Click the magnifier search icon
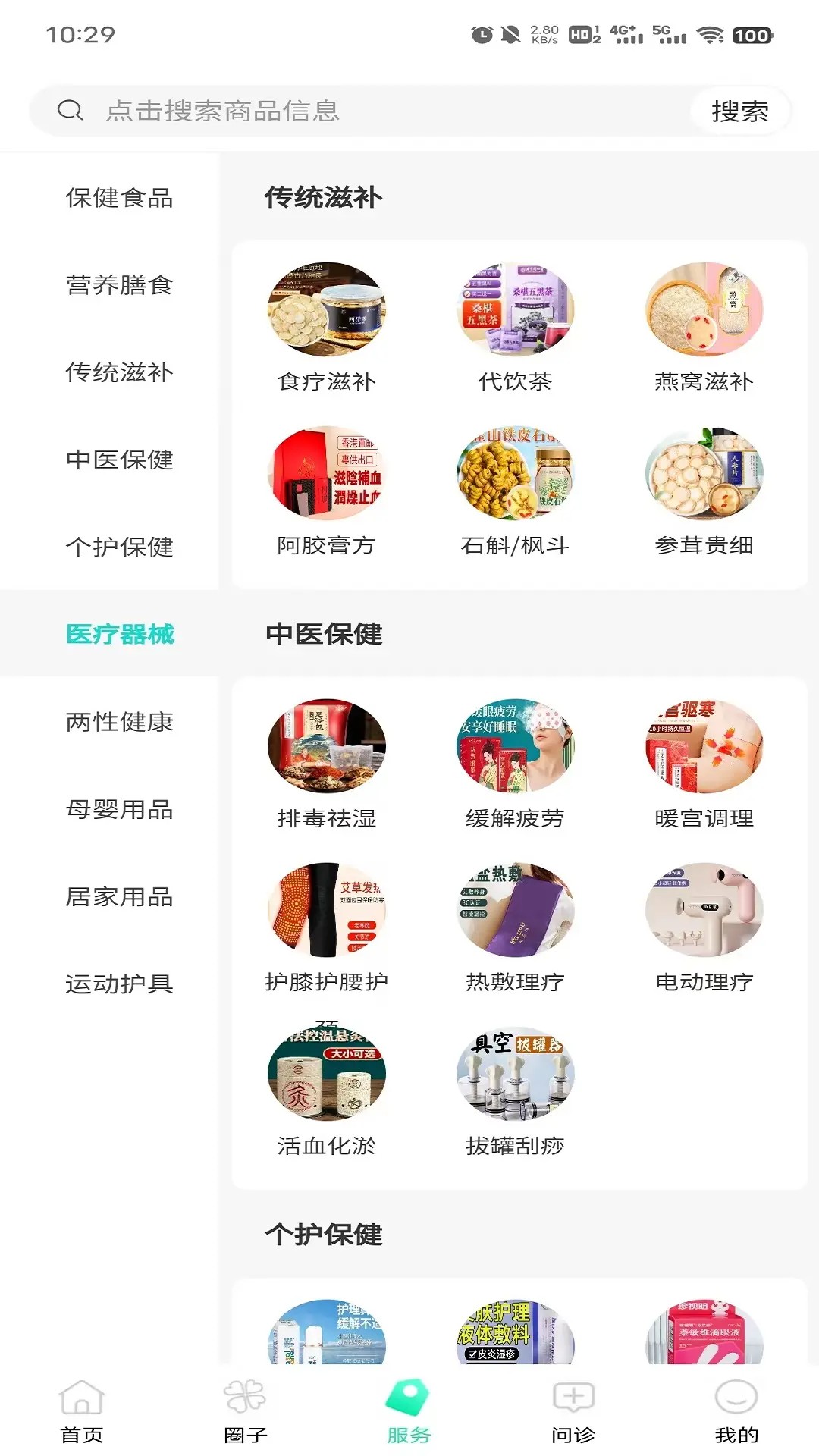819x1456 pixels. click(x=70, y=111)
